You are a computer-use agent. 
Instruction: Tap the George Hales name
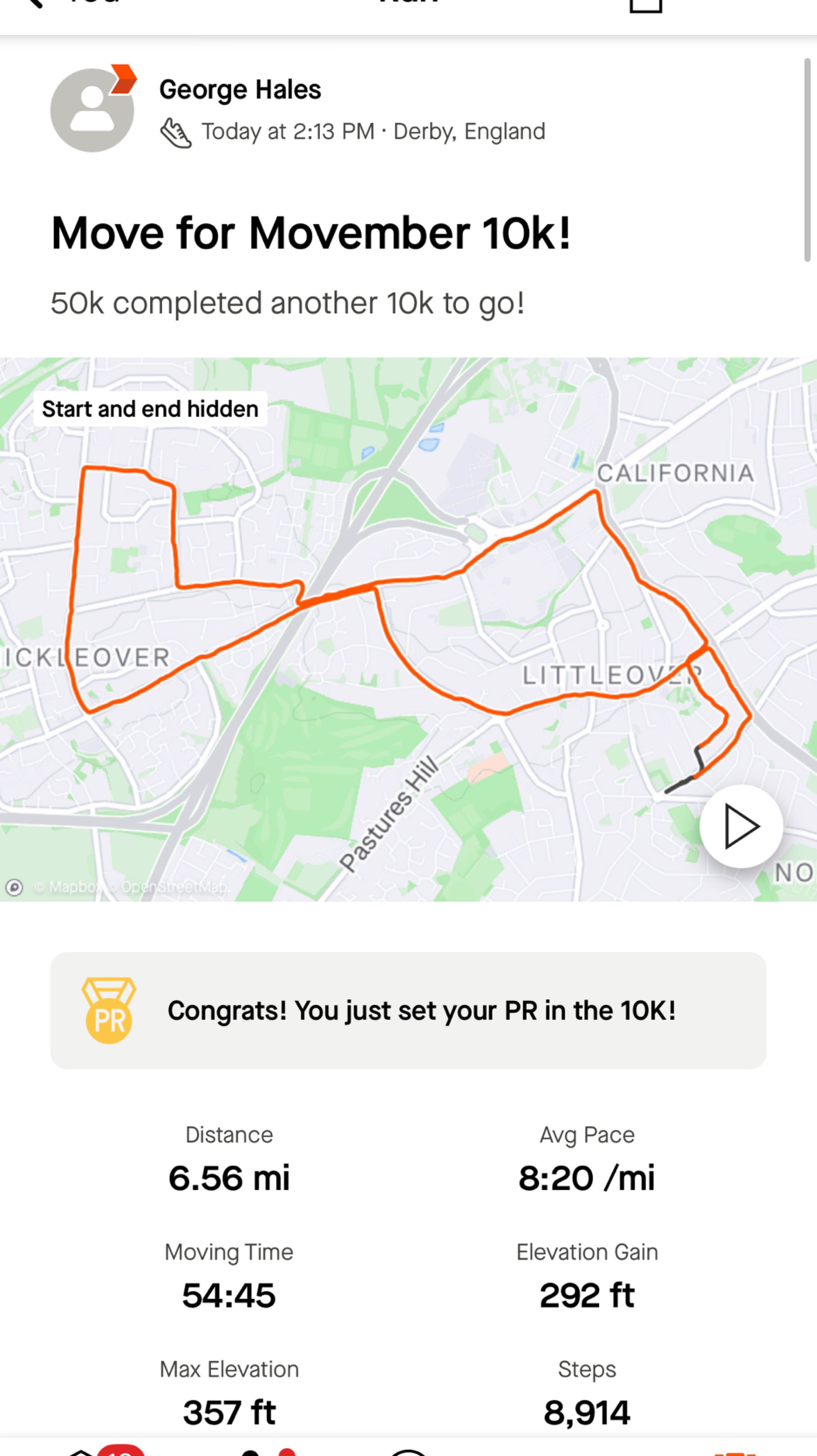(x=240, y=89)
